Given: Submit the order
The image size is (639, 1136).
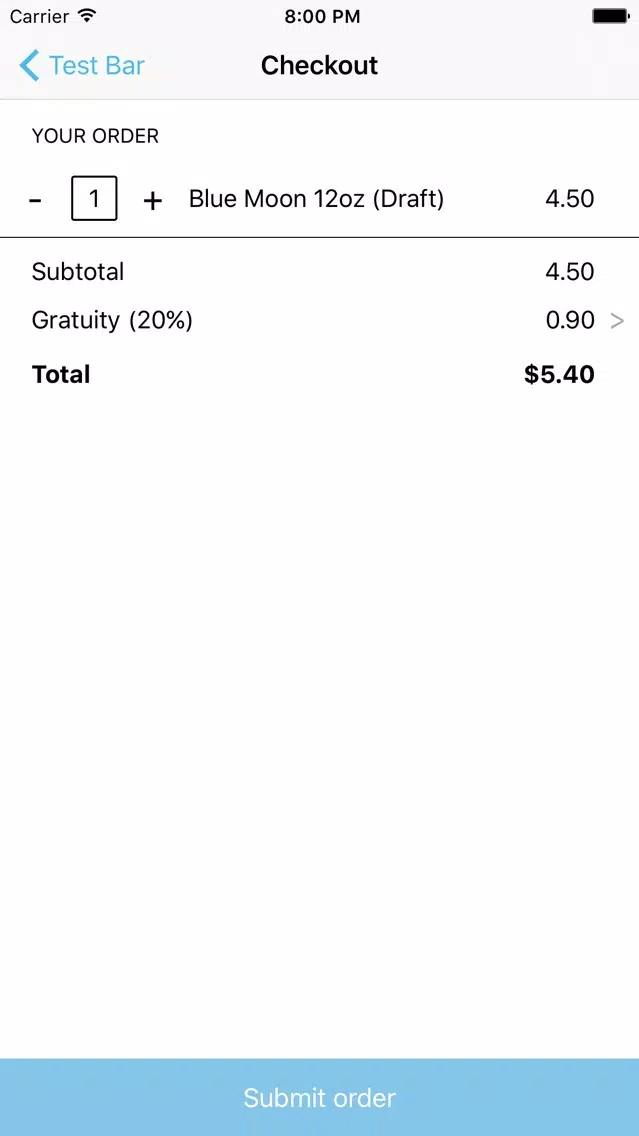Looking at the screenshot, I should point(320,1098).
